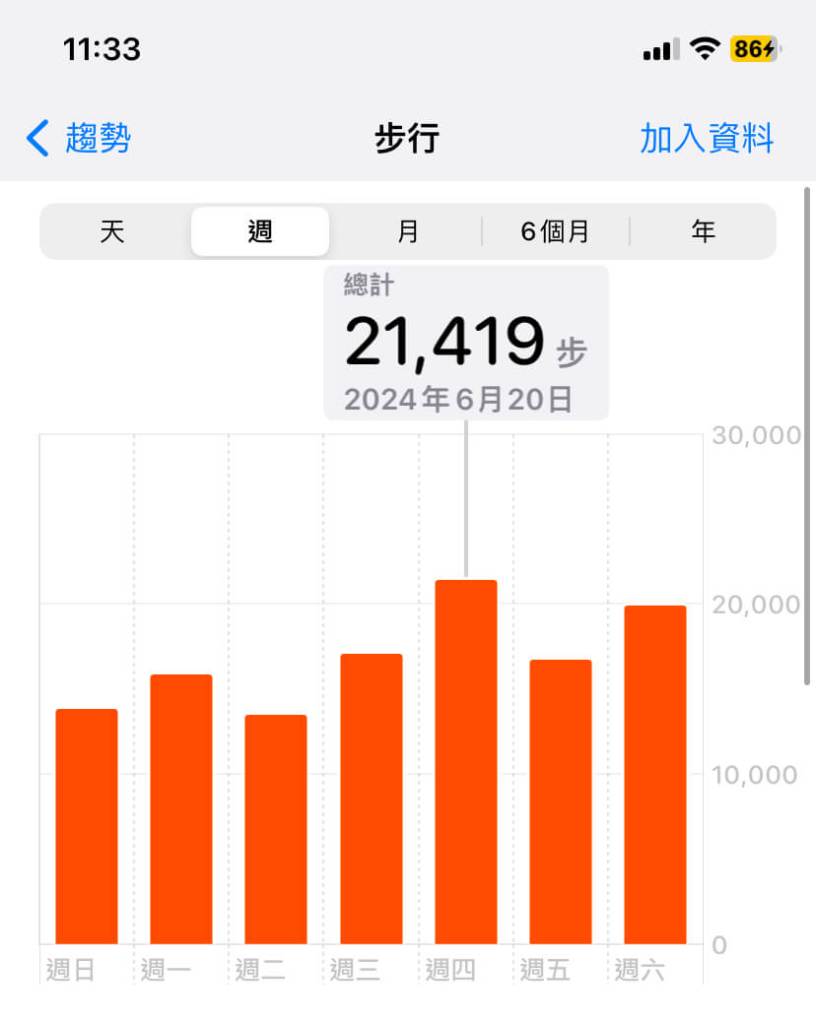Image resolution: width=816 pixels, height=1023 pixels.
Task: Switch to the 月 view
Action: coord(407,232)
